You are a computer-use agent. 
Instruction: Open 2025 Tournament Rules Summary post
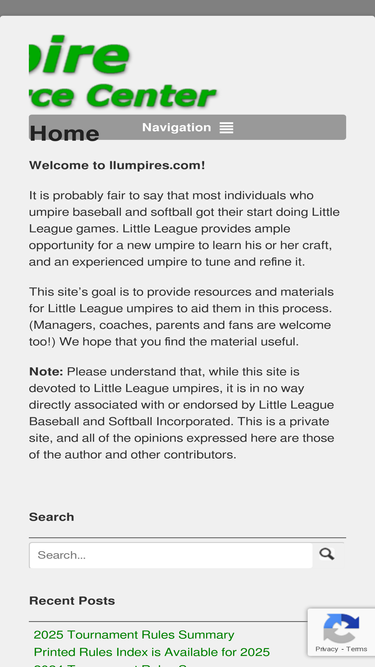point(134,635)
